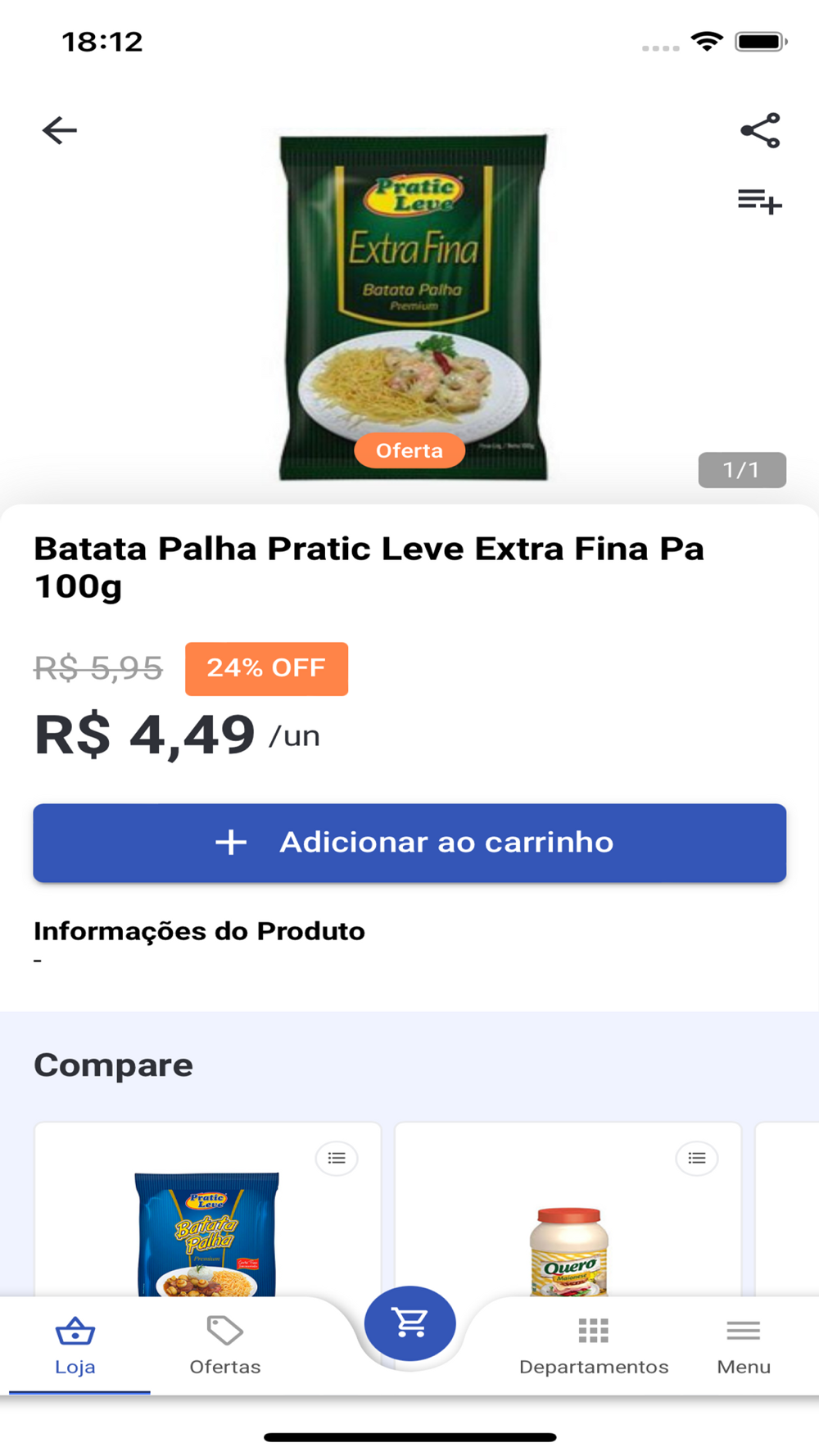Tap list icon on Pratic Leve blue card
Screen dimensions: 819x1456
[337, 1158]
